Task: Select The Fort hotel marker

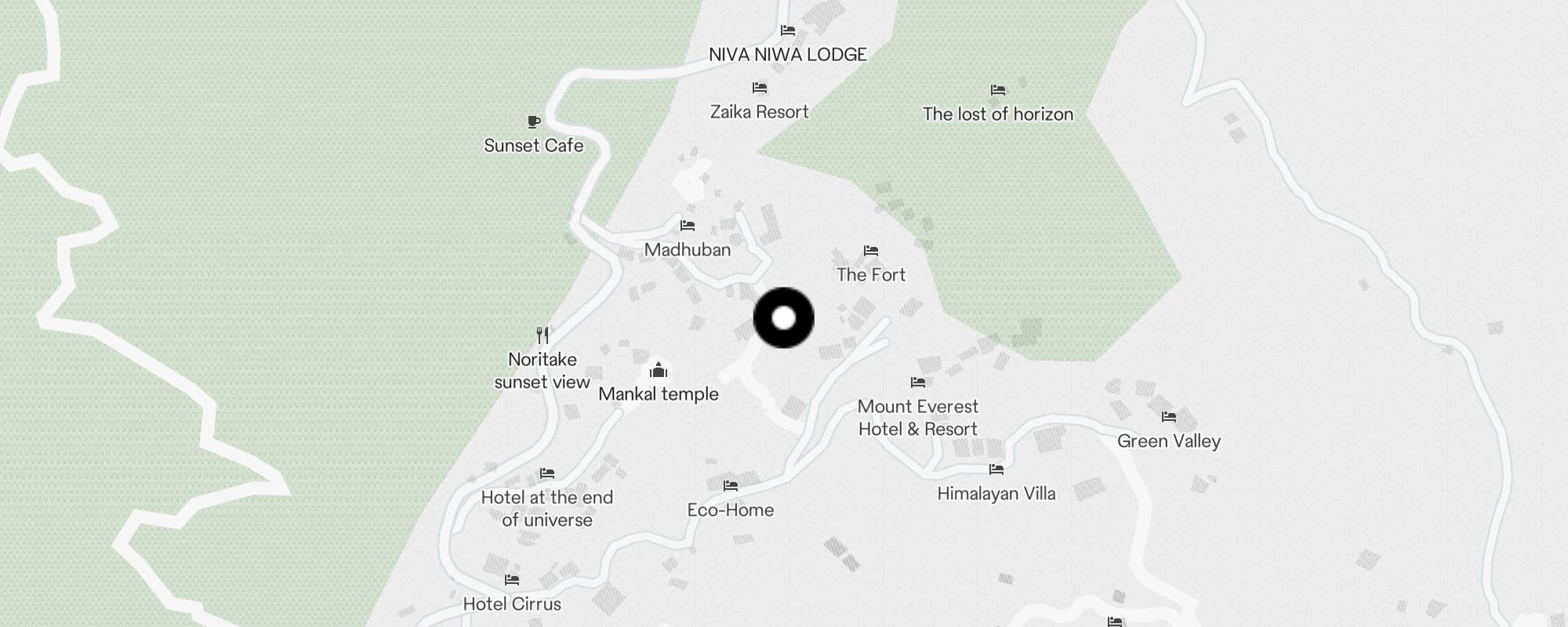Action: tap(871, 252)
